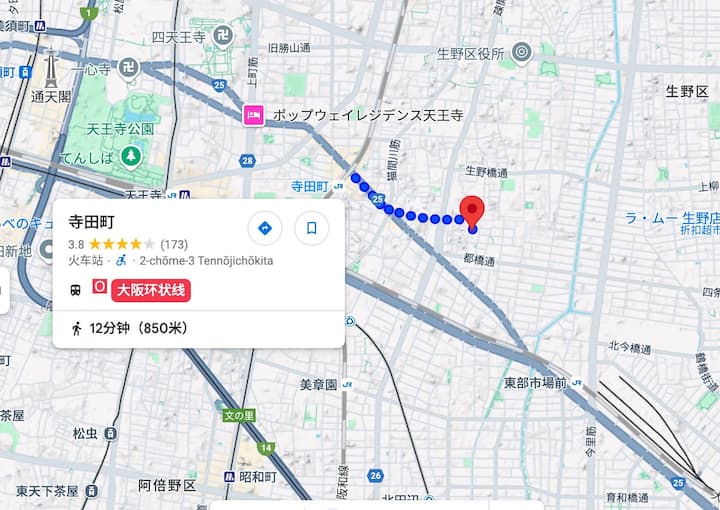
Task: Tap the red destination pin
Action: (x=472, y=212)
